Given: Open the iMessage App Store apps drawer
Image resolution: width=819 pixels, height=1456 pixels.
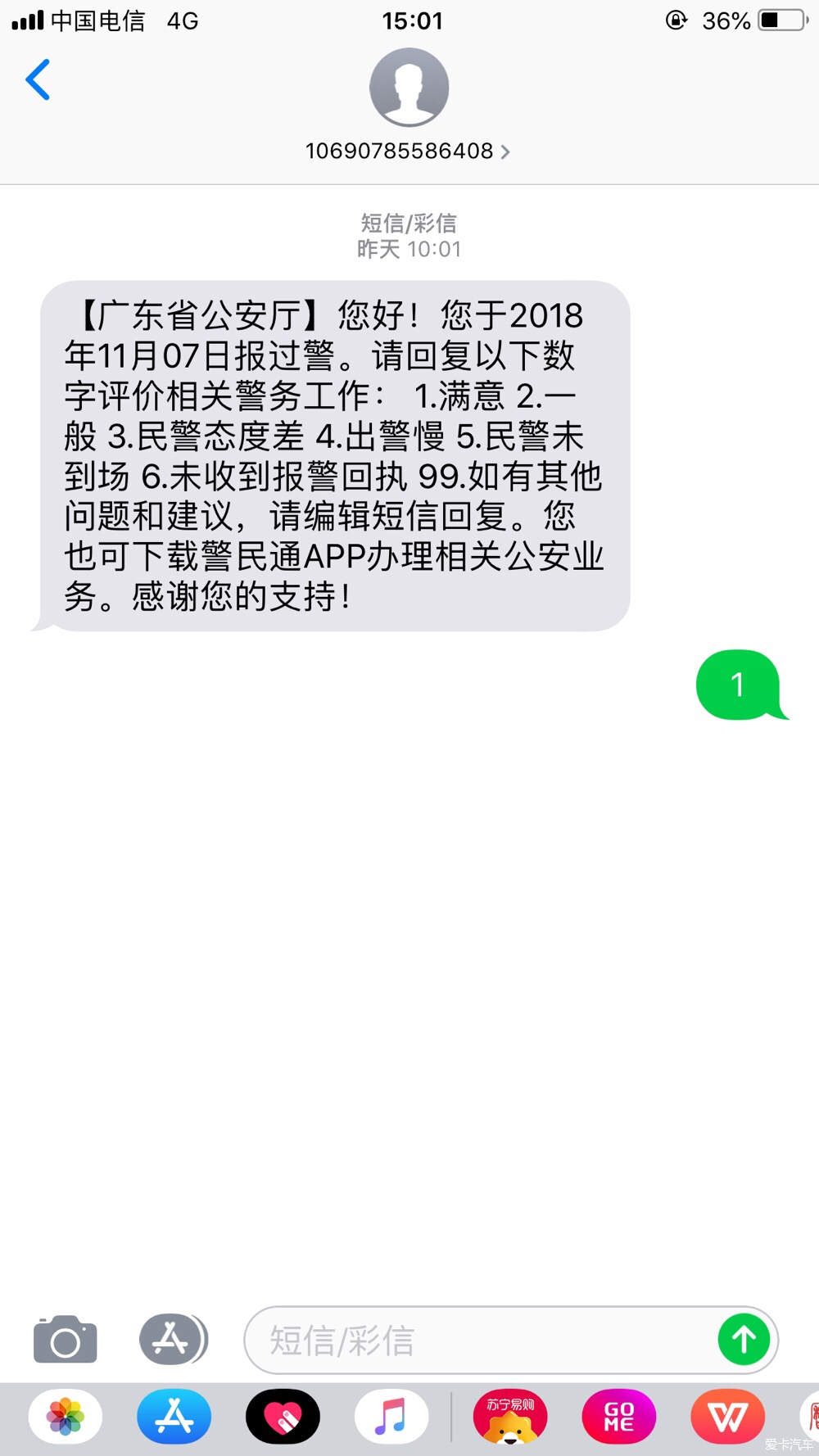Looking at the screenshot, I should click(x=172, y=1339).
